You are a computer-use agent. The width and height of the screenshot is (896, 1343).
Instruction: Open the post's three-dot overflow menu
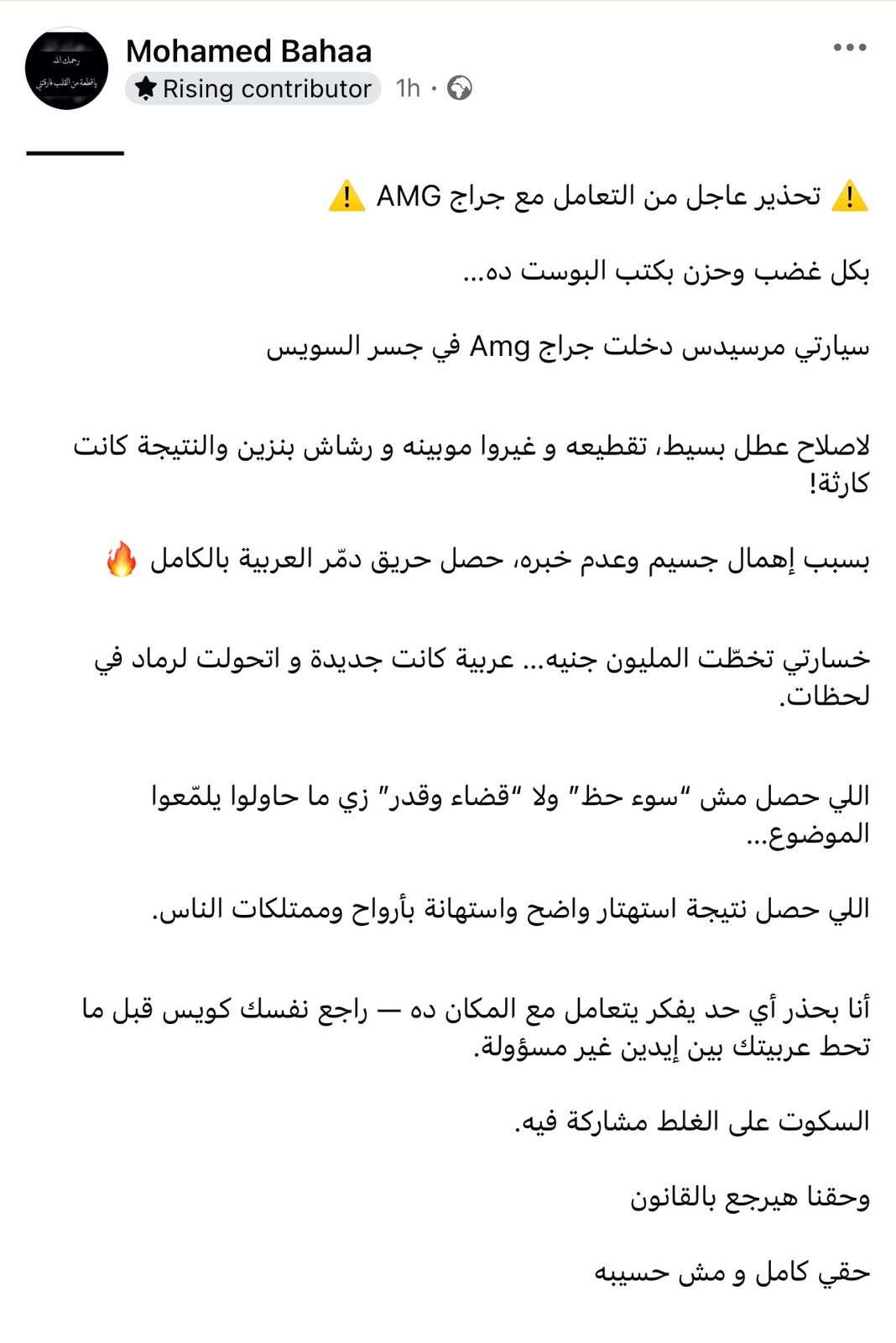coord(849,48)
